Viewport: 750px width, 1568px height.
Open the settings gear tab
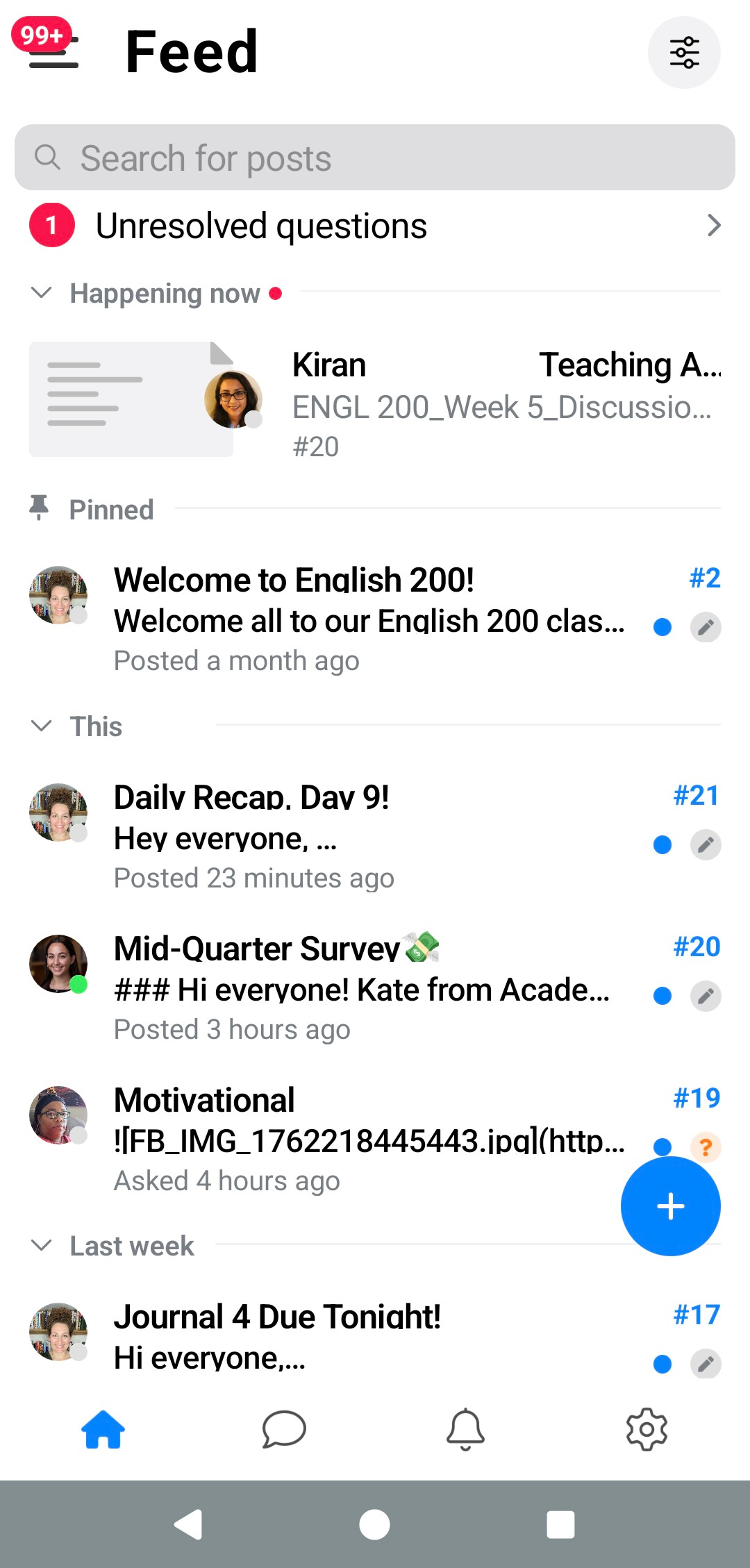[x=647, y=1429]
